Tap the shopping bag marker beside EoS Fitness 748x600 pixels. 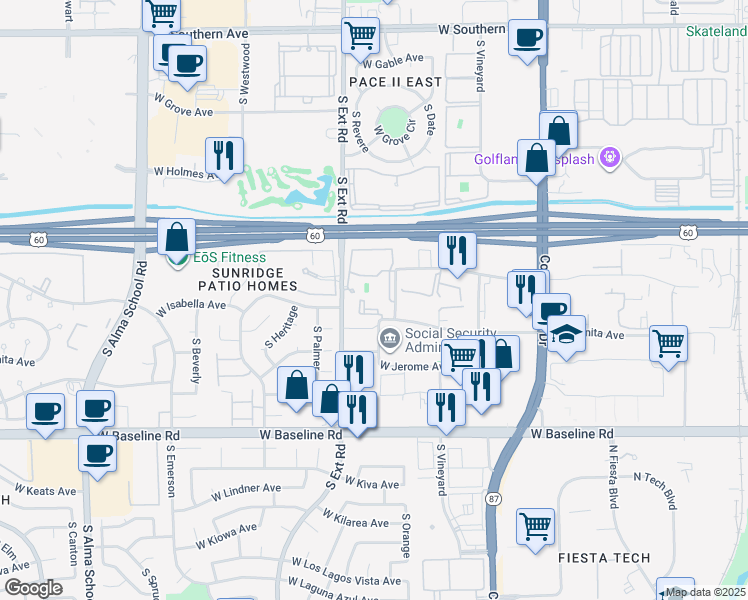point(177,238)
